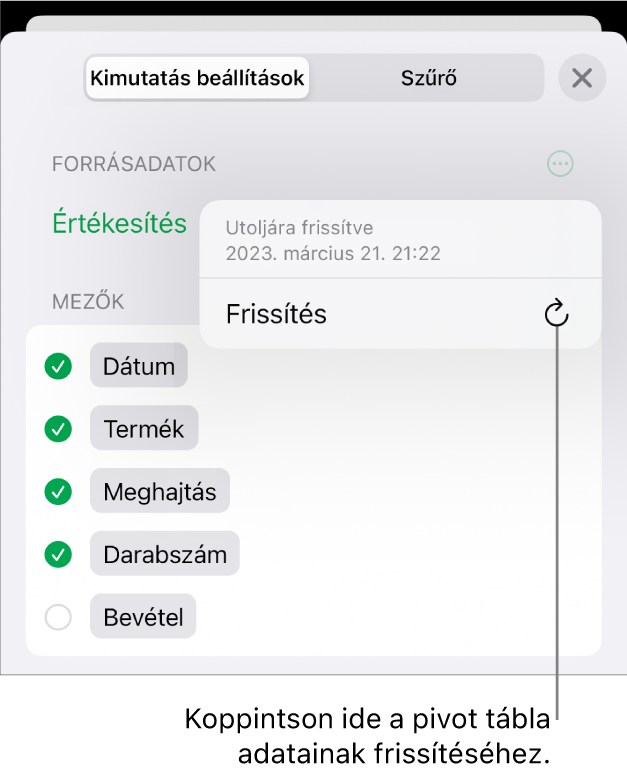Switch to the Szűrő tab
The image size is (627, 775).
pyautogui.click(x=427, y=78)
